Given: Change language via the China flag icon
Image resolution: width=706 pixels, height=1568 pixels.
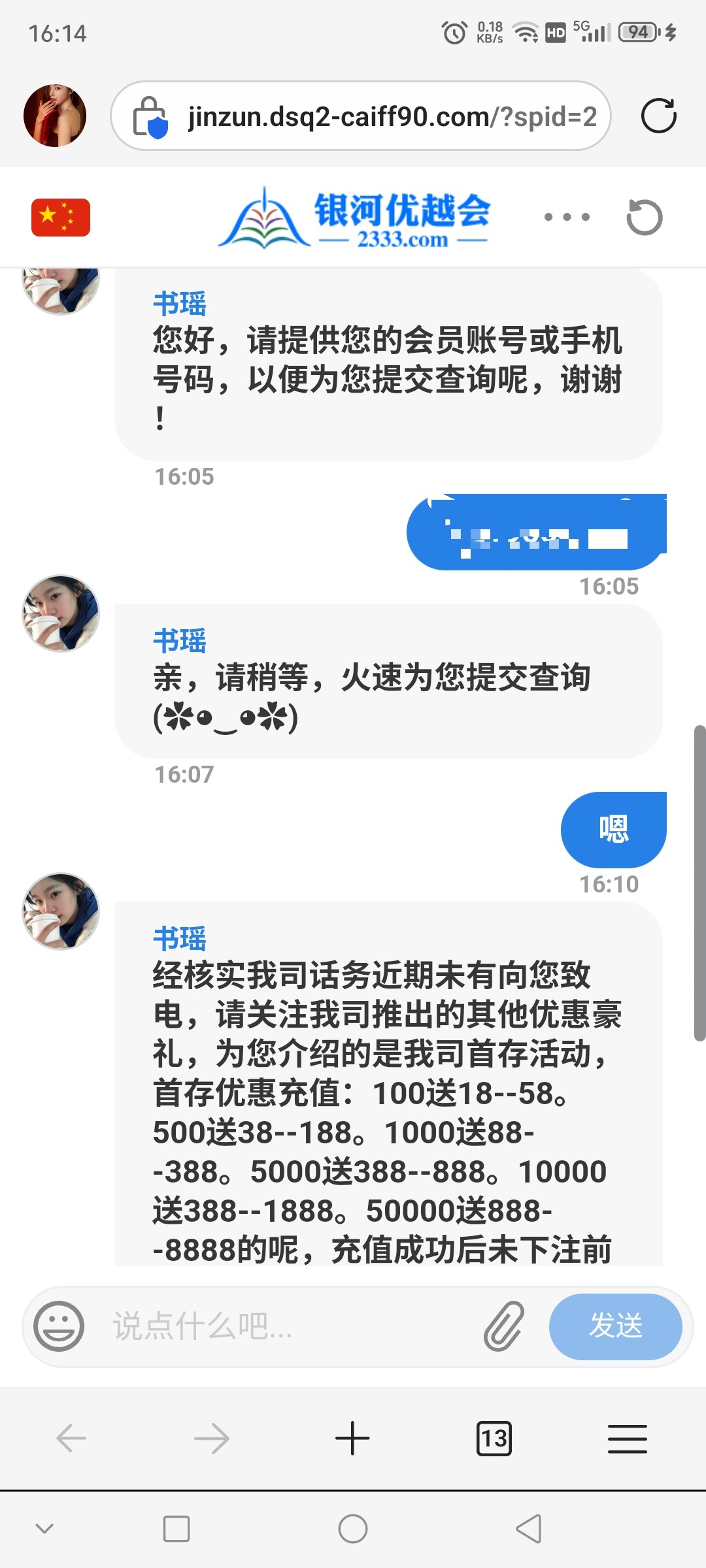Looking at the screenshot, I should click(61, 217).
